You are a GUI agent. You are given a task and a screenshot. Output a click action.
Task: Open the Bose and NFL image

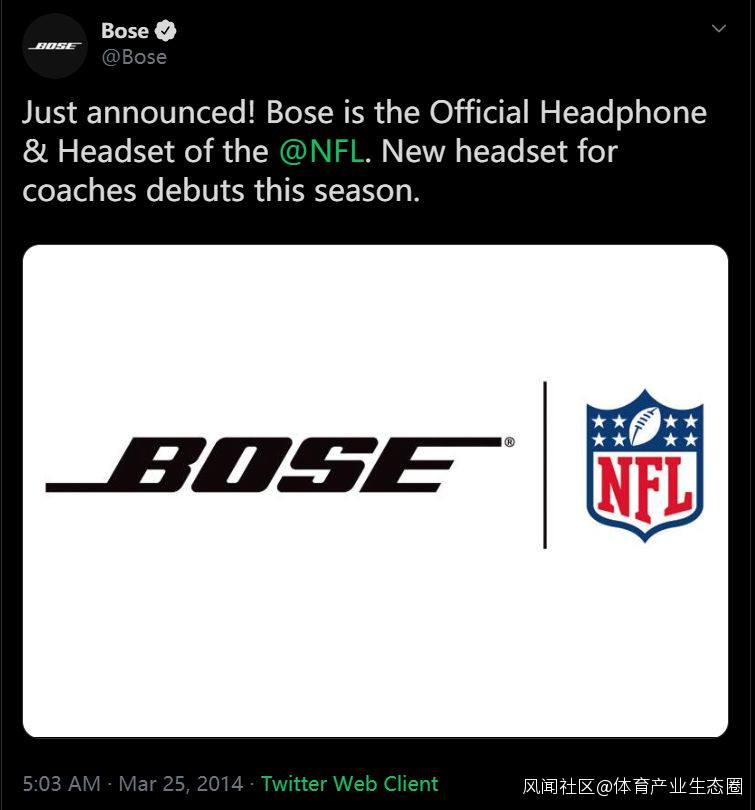tap(375, 491)
